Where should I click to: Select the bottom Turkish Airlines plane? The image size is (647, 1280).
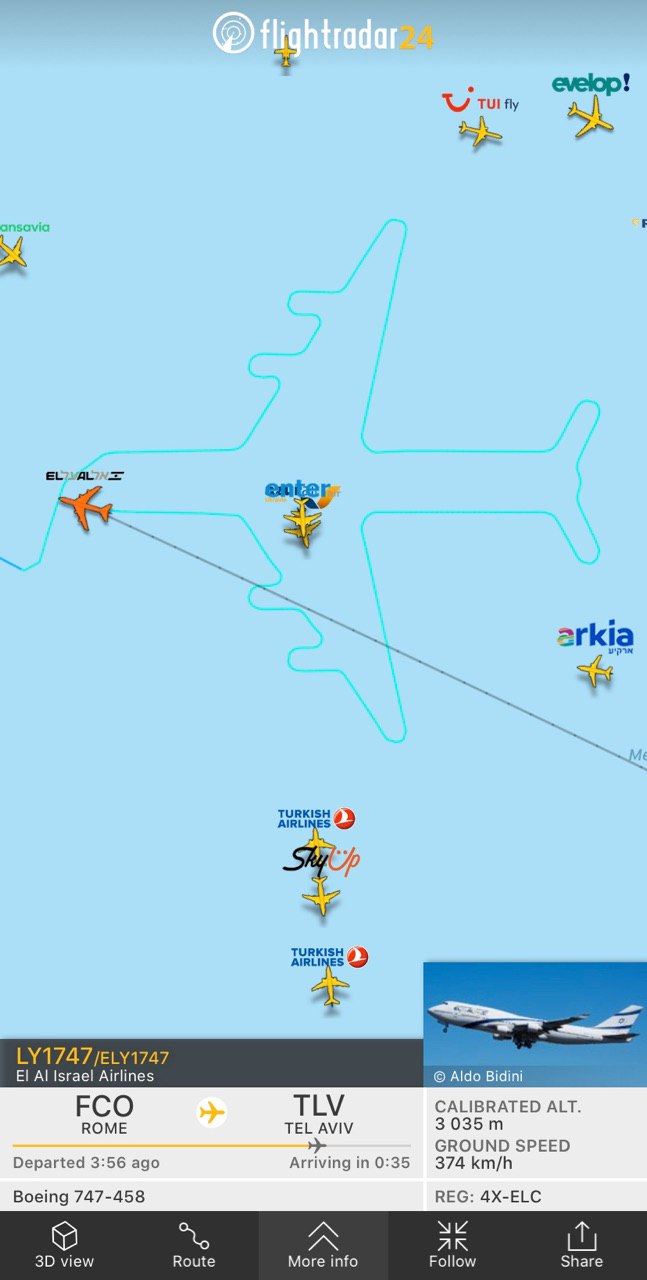pyautogui.click(x=330, y=987)
